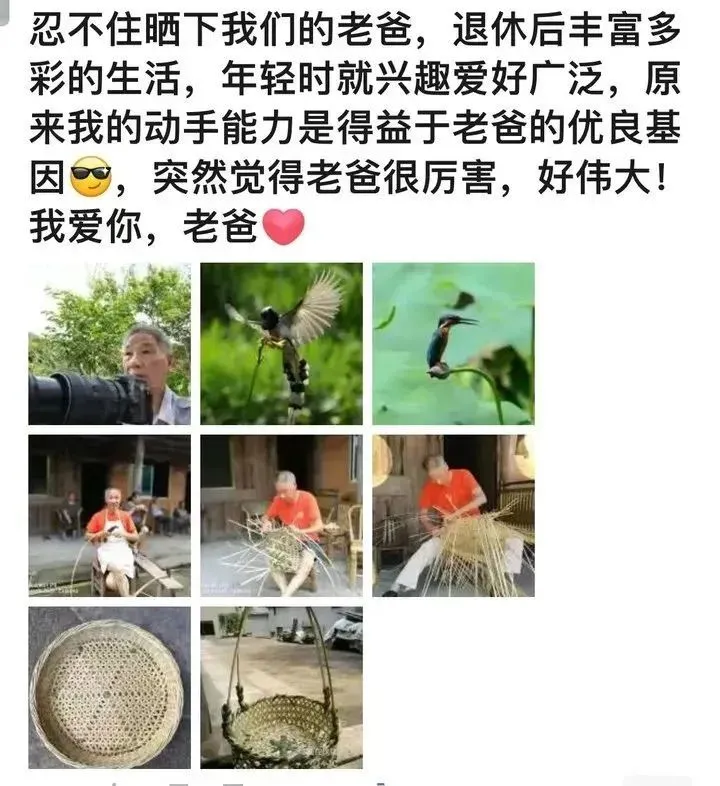Open photo of man seated facing camera
Screen dimensions: 720x786
pos(109,515)
